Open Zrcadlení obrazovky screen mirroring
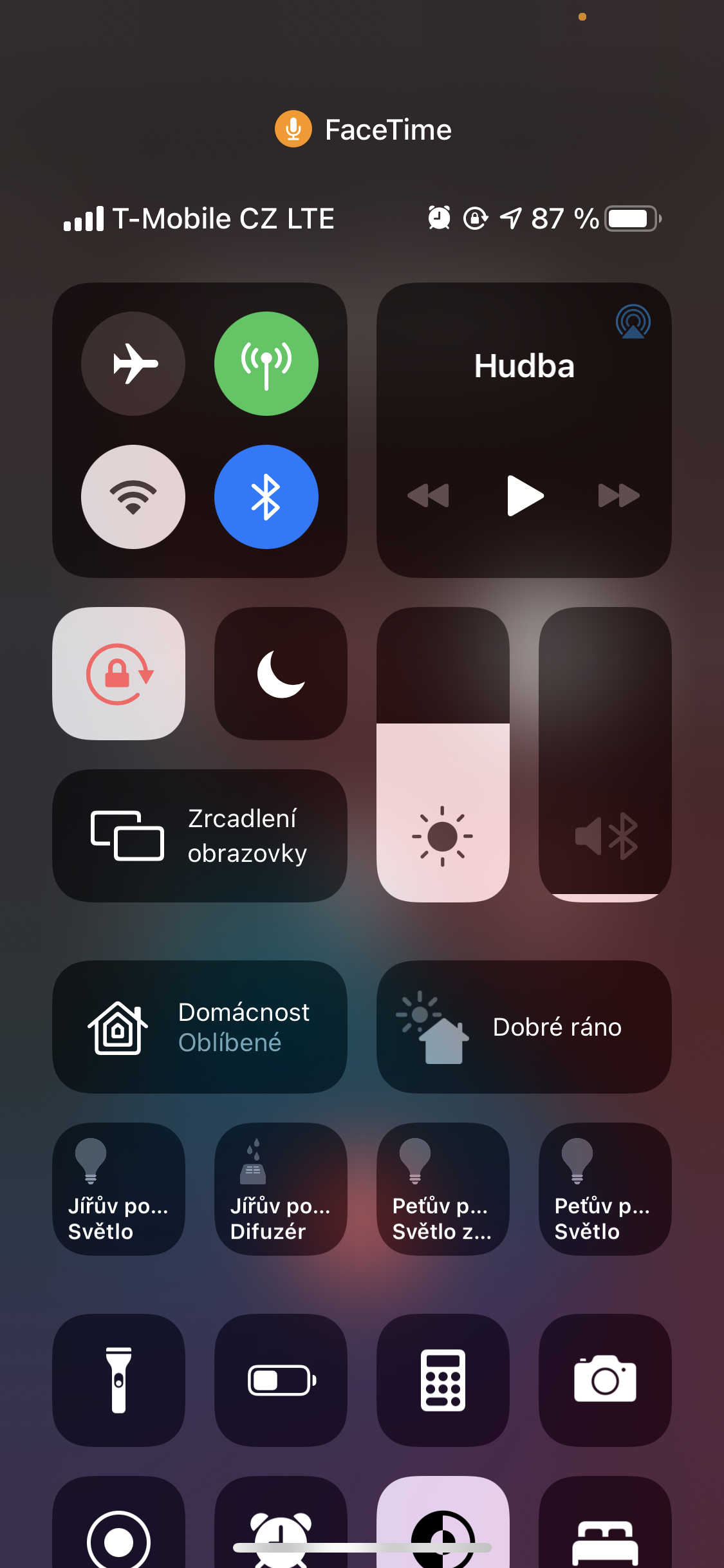Screen dimensions: 724x1568 click(x=200, y=835)
